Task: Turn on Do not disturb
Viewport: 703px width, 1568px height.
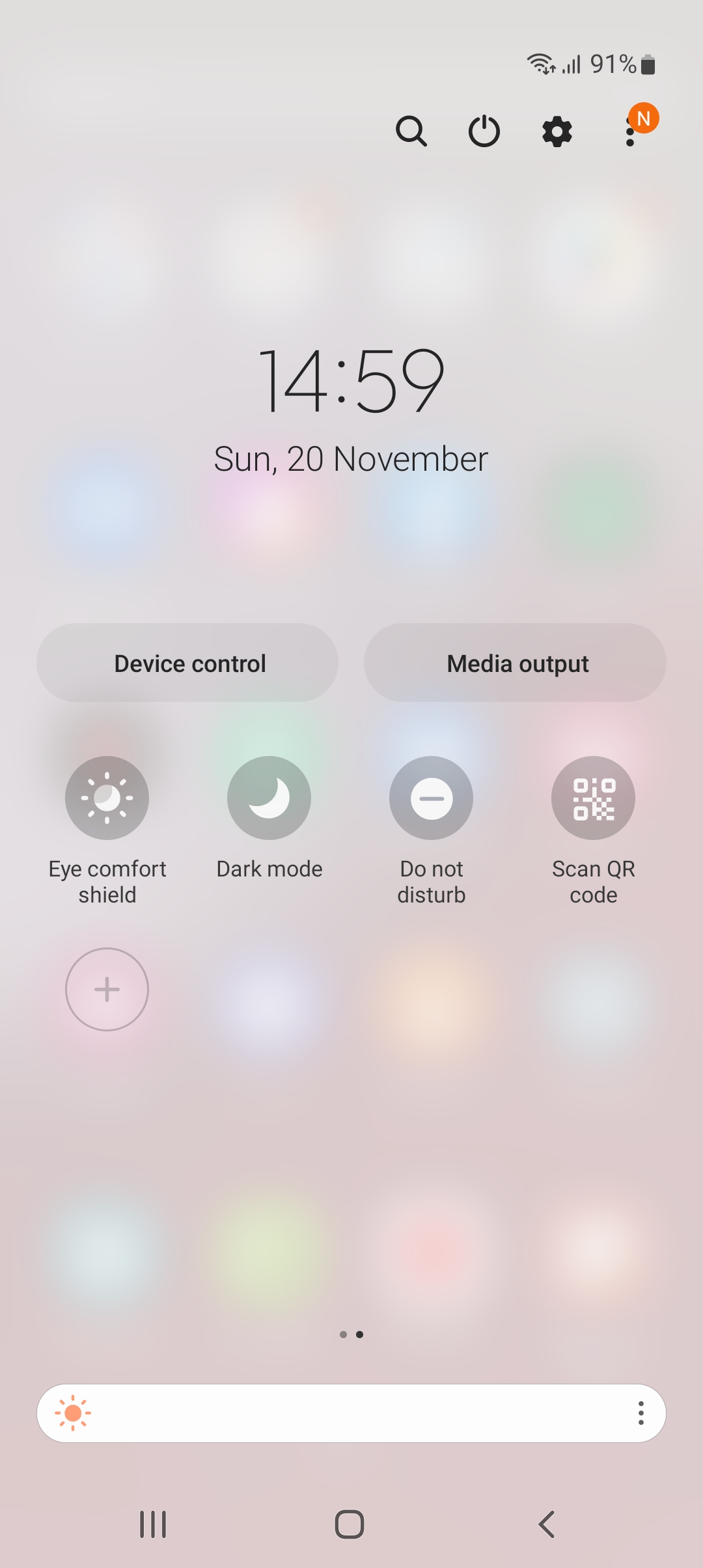Action: tap(431, 798)
